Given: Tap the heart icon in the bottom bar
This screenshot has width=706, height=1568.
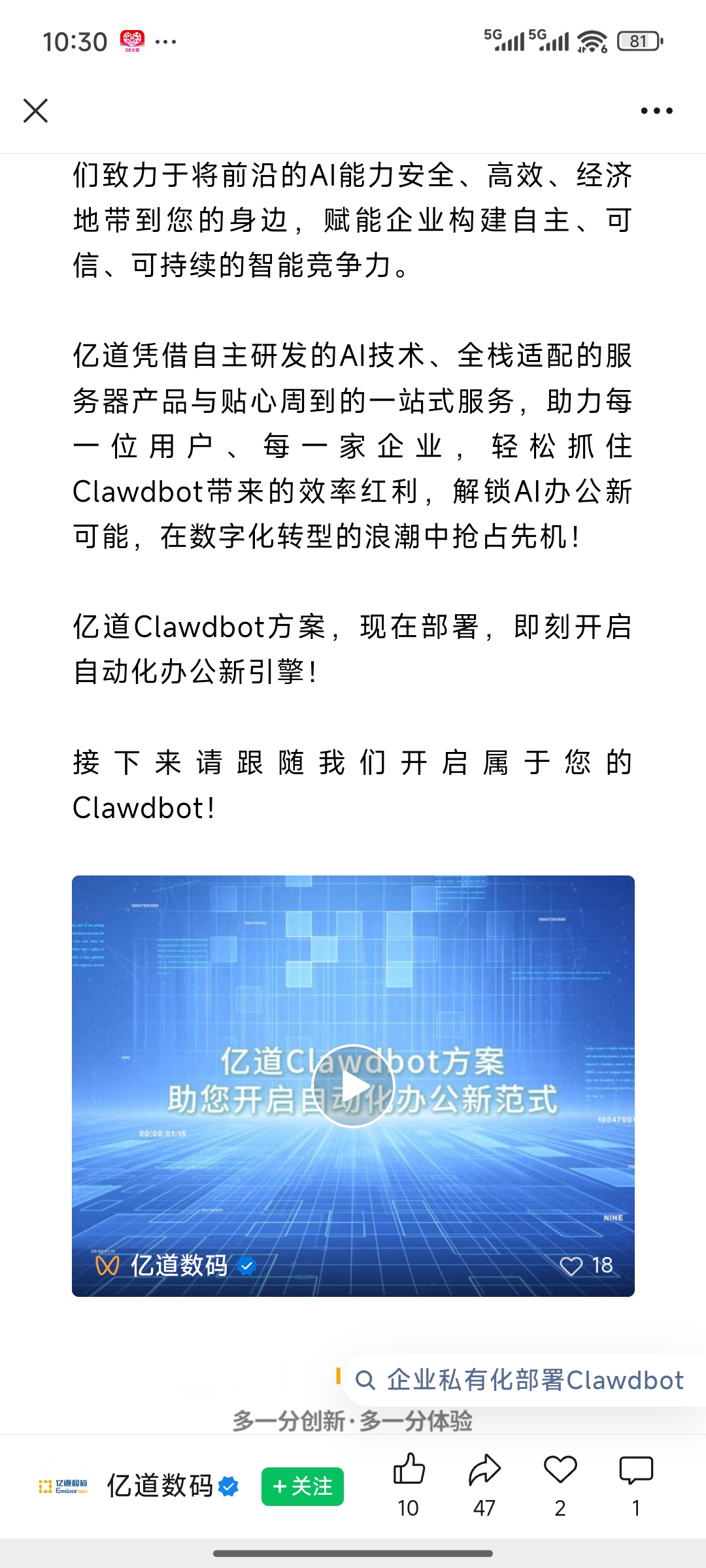Looking at the screenshot, I should pyautogui.click(x=560, y=1471).
